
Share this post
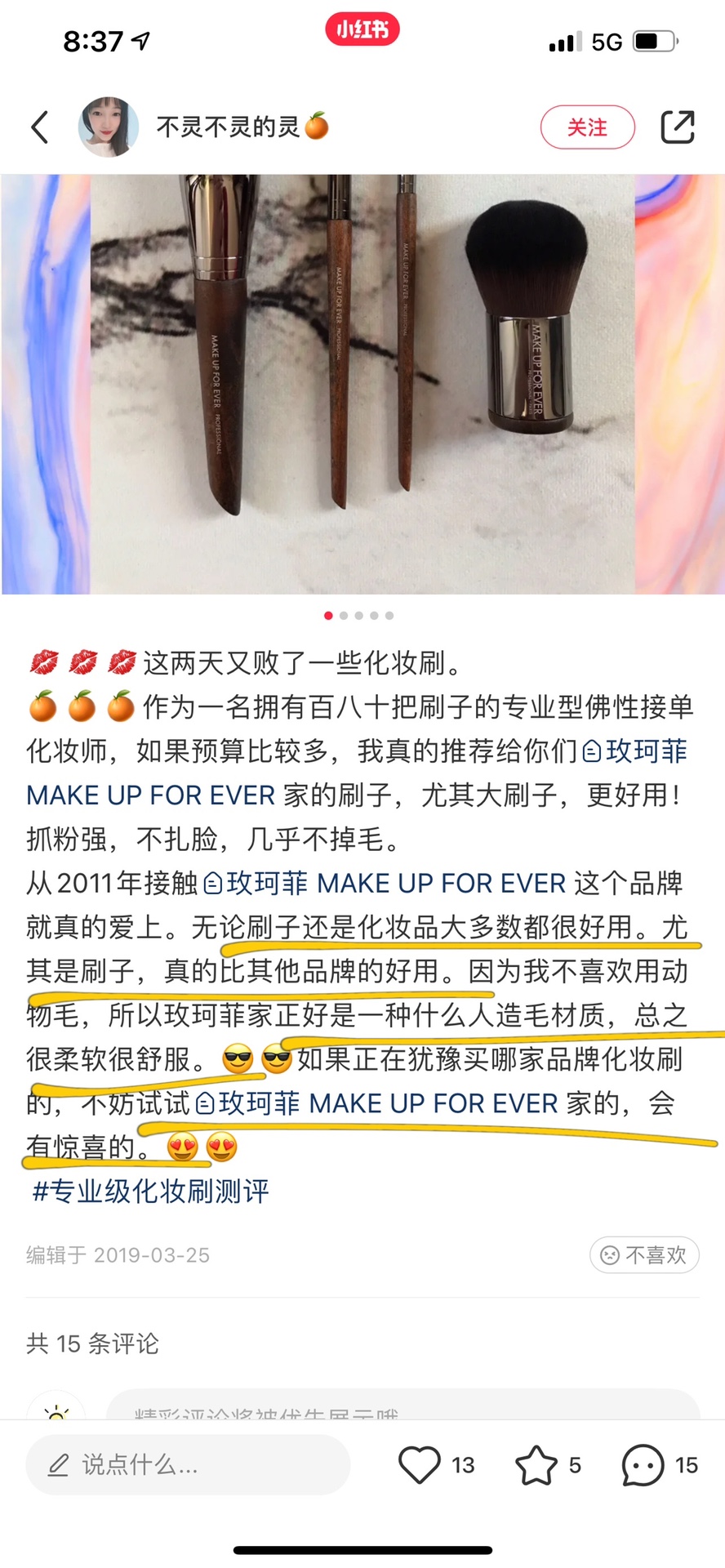pos(677,127)
